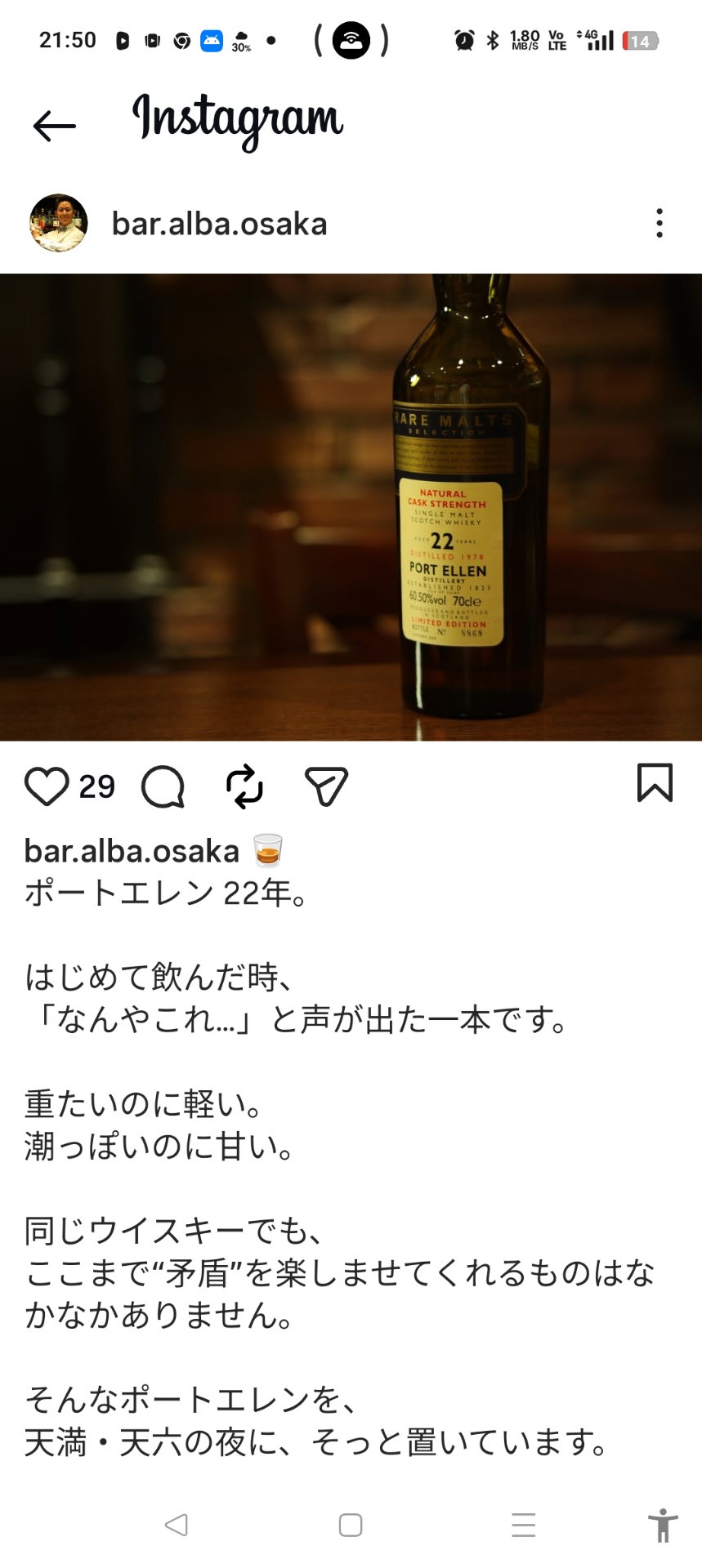Open the system recent apps button
The width and height of the screenshot is (702, 1568).
[x=523, y=1525]
